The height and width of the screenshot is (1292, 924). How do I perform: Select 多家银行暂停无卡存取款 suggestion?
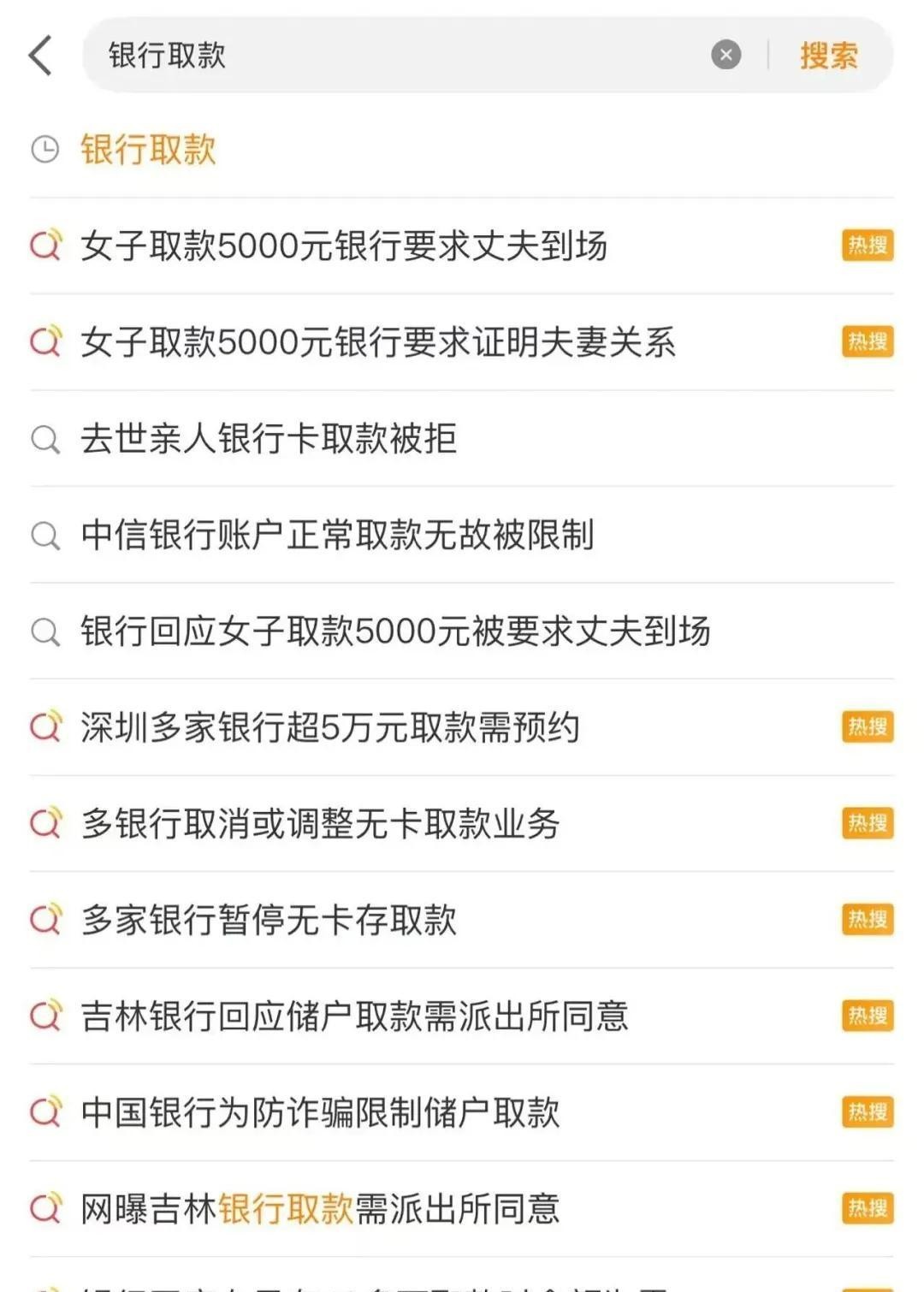click(x=269, y=921)
